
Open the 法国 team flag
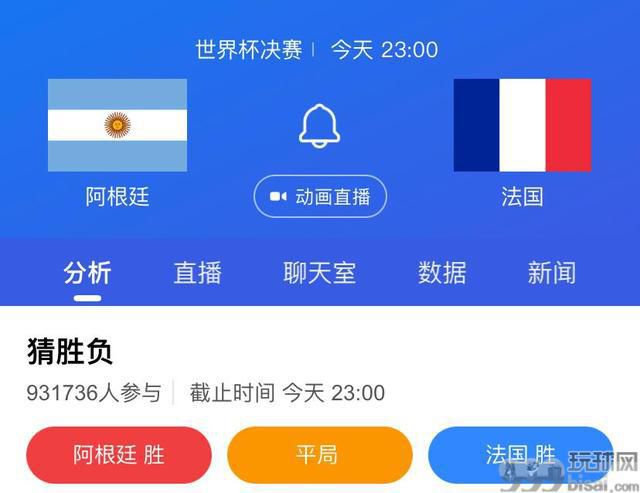point(522,125)
